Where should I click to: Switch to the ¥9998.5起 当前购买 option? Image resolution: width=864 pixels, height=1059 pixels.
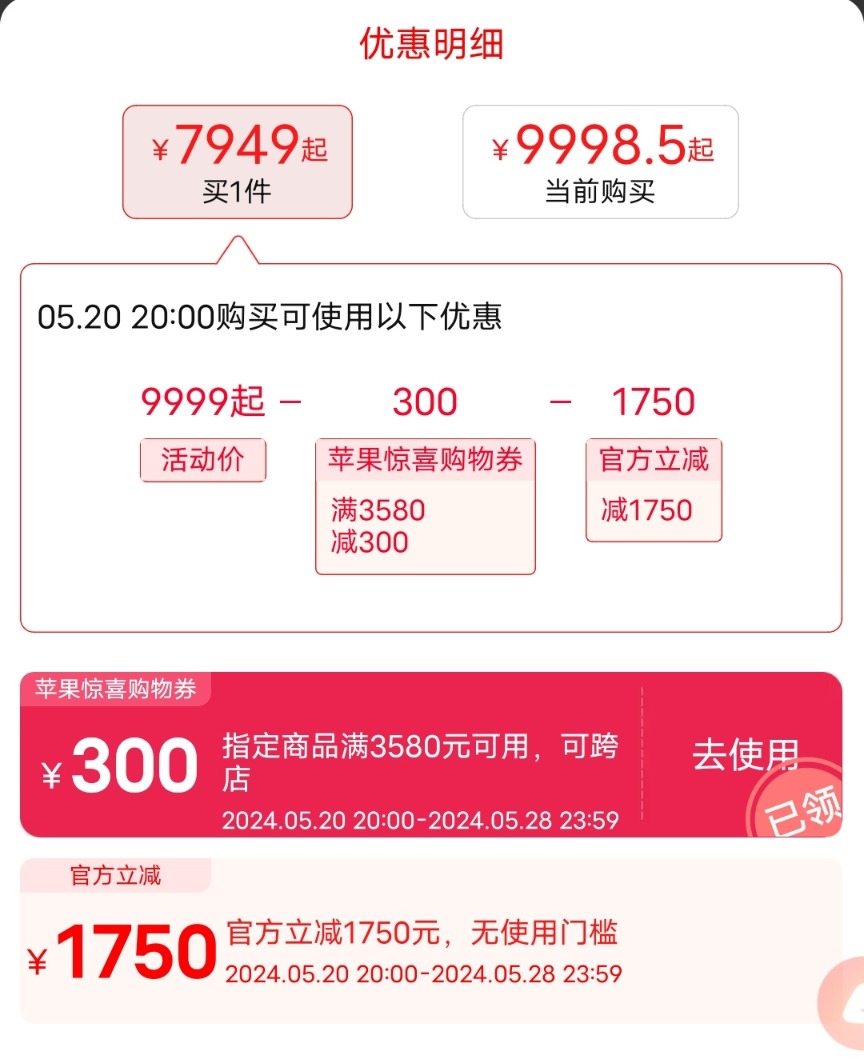pyautogui.click(x=600, y=162)
